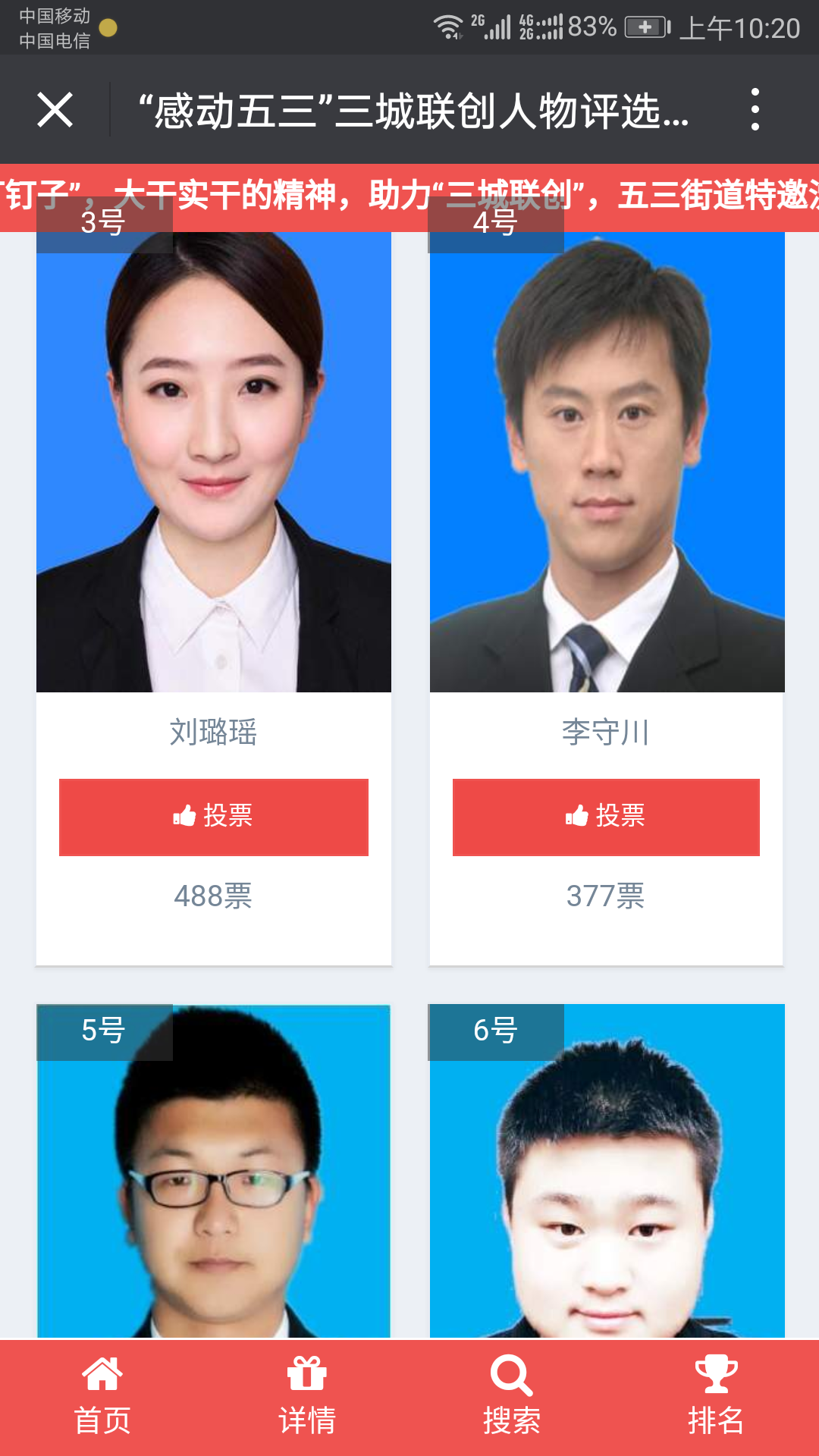819x1456 pixels.
Task: Open the 搜索 tab
Action: pos(512,1397)
